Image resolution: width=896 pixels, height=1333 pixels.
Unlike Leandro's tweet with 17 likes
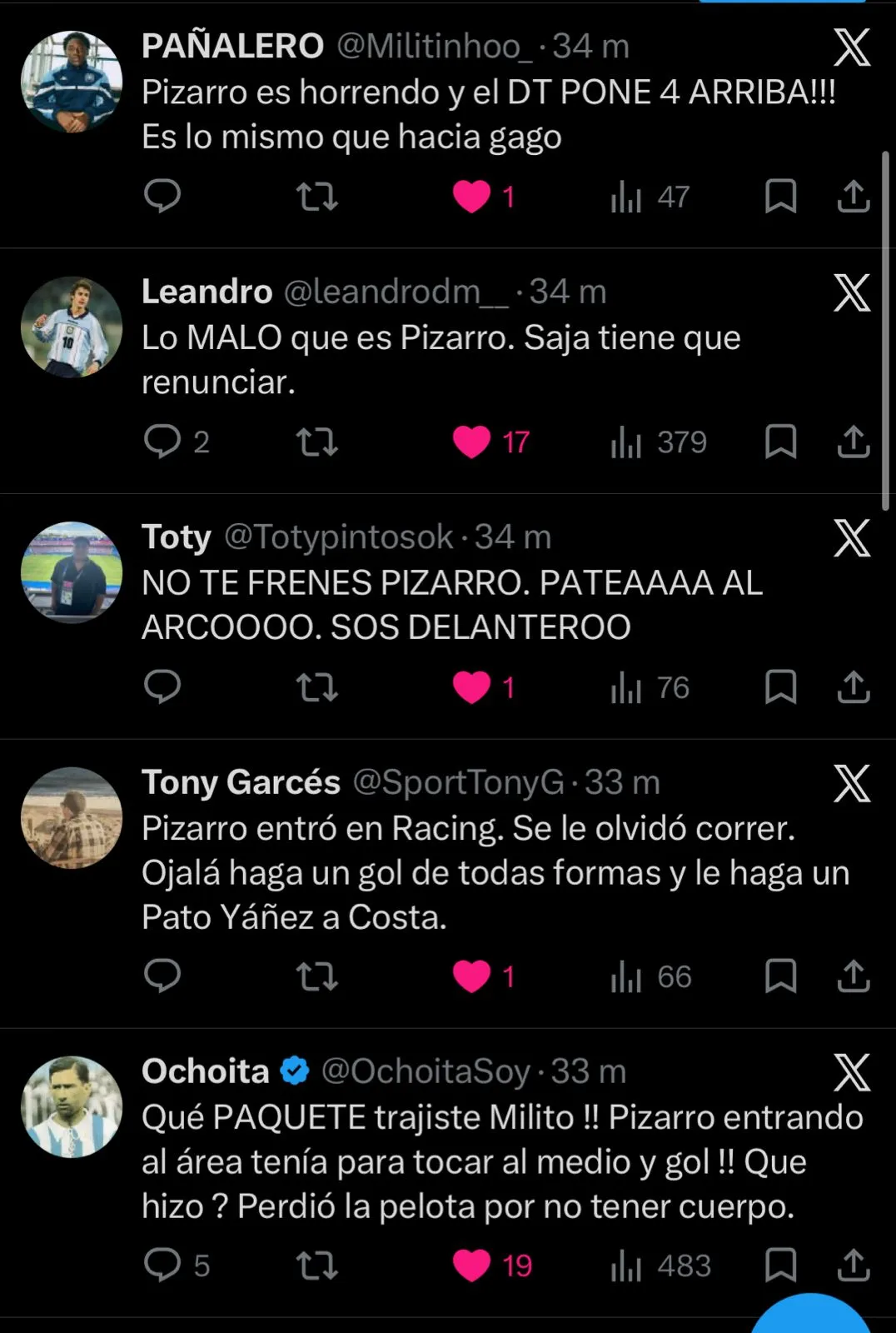tap(471, 442)
